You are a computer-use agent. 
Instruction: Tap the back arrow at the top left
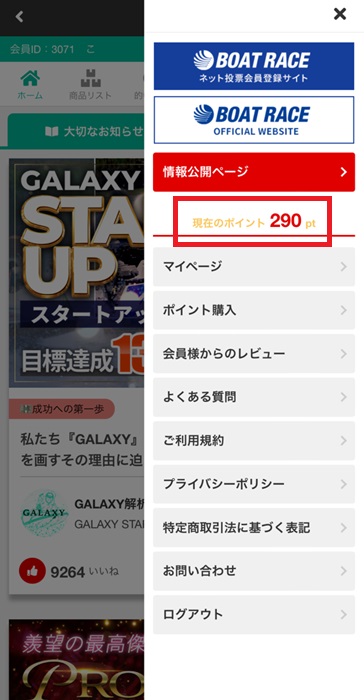[x=19, y=17]
